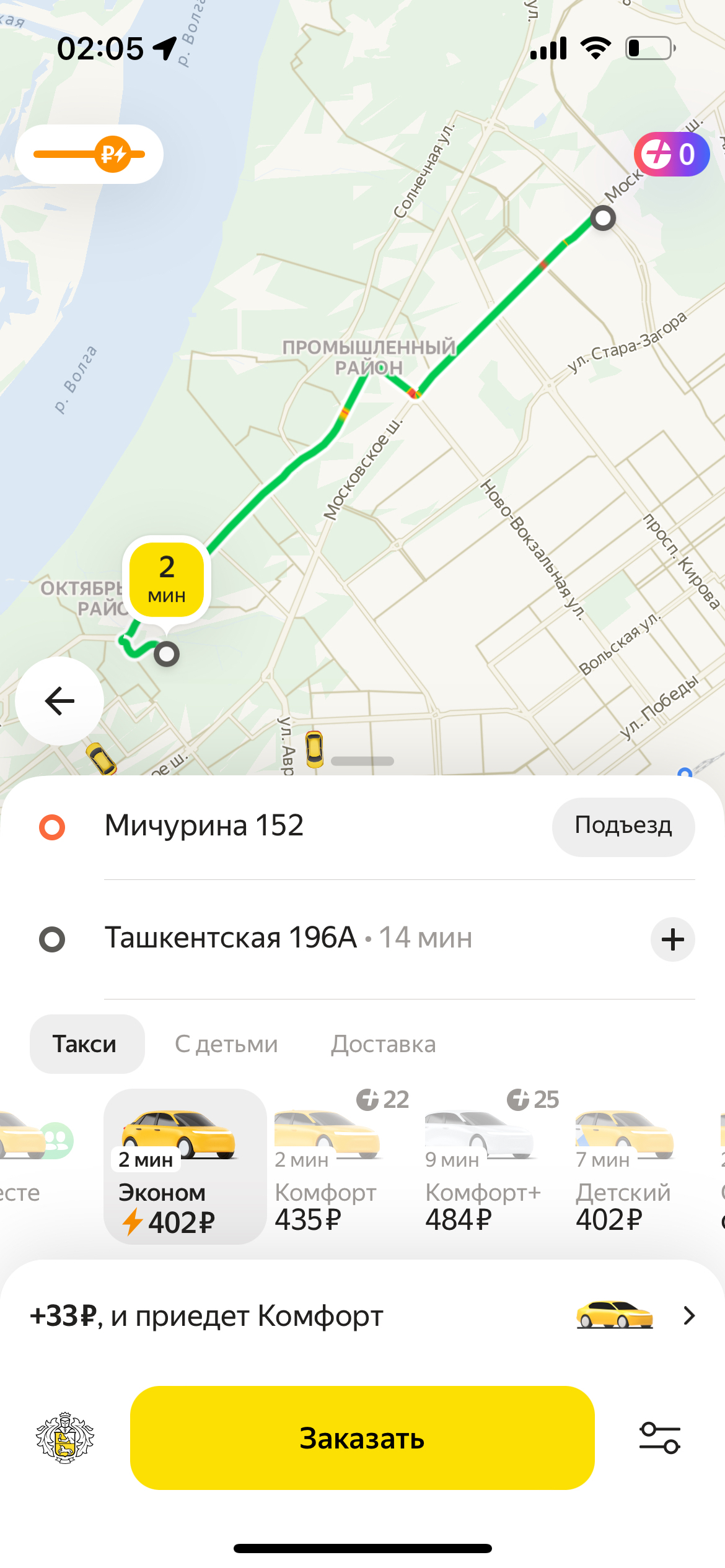Add another stop with the plus icon
725x1568 pixels.
click(x=672, y=939)
